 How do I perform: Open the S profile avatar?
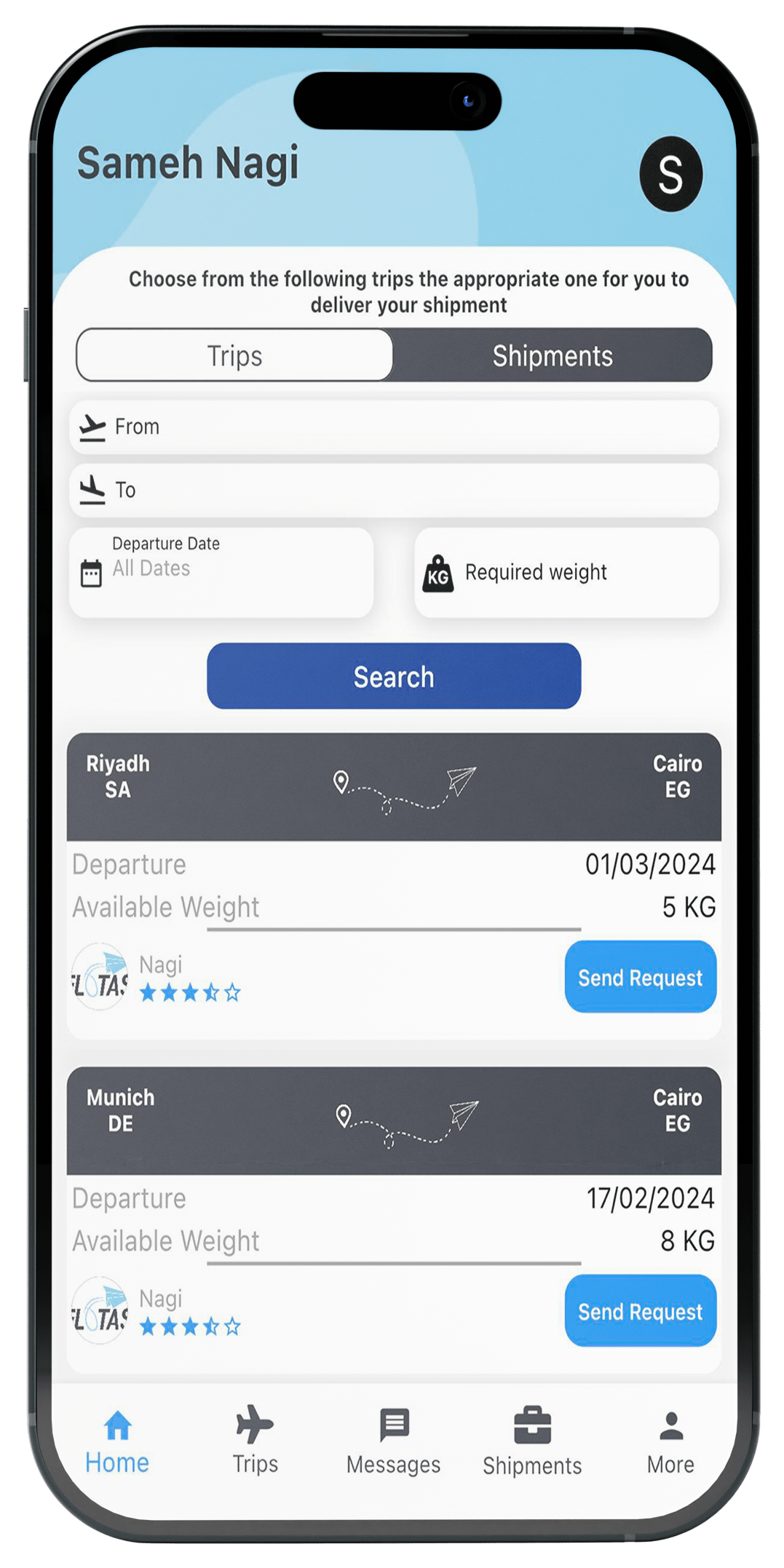[x=670, y=174]
